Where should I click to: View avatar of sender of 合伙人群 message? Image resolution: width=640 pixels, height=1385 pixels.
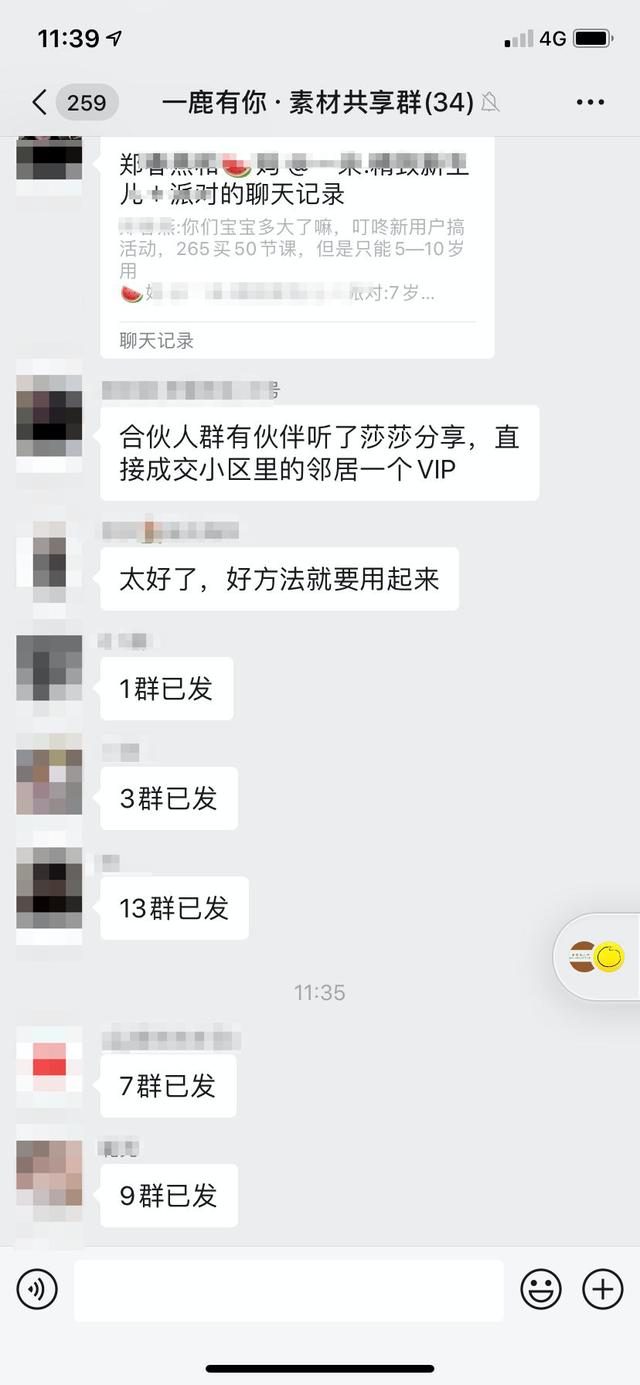pos(49,415)
